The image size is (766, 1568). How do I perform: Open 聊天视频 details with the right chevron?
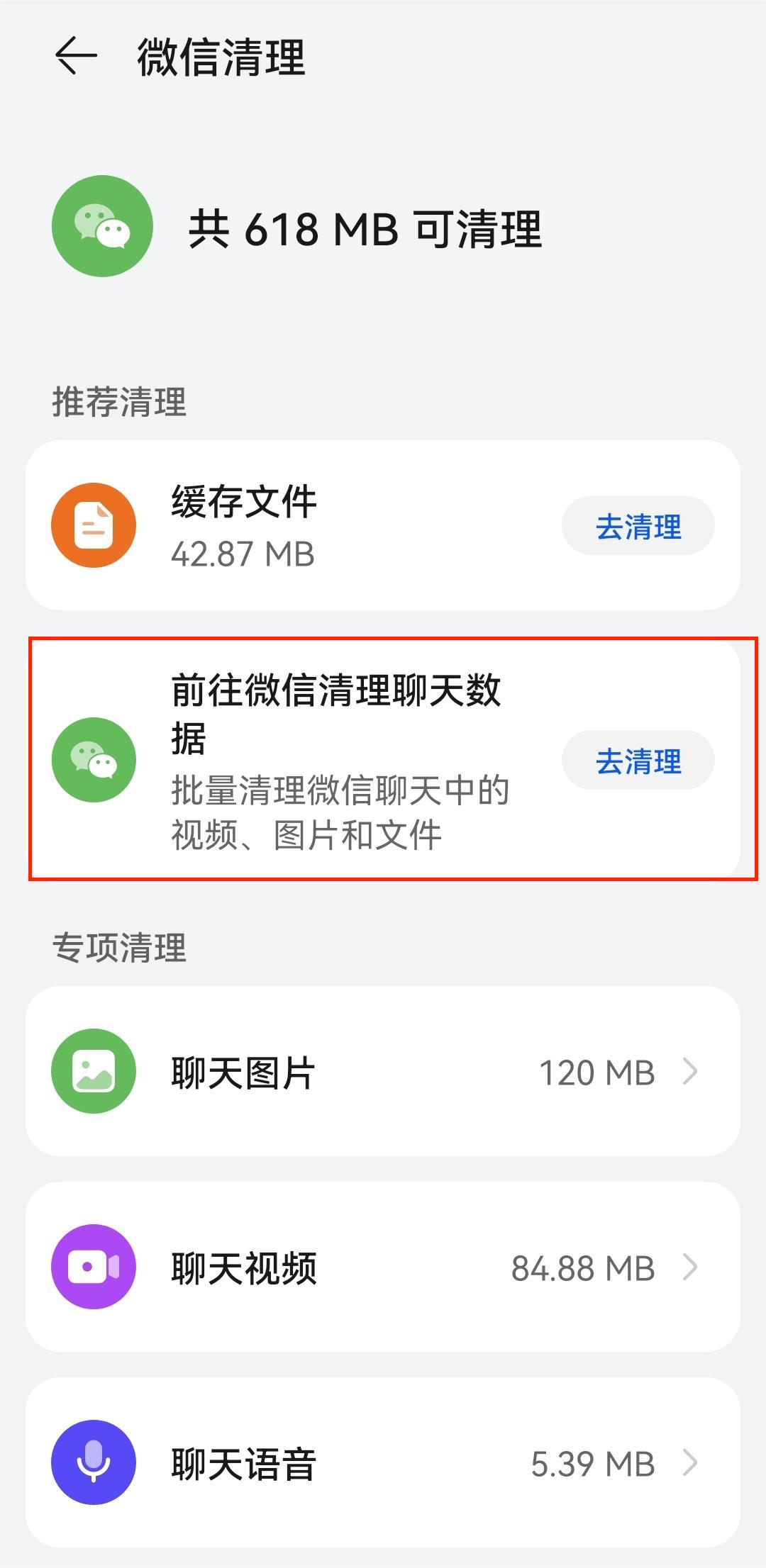[x=689, y=1268]
